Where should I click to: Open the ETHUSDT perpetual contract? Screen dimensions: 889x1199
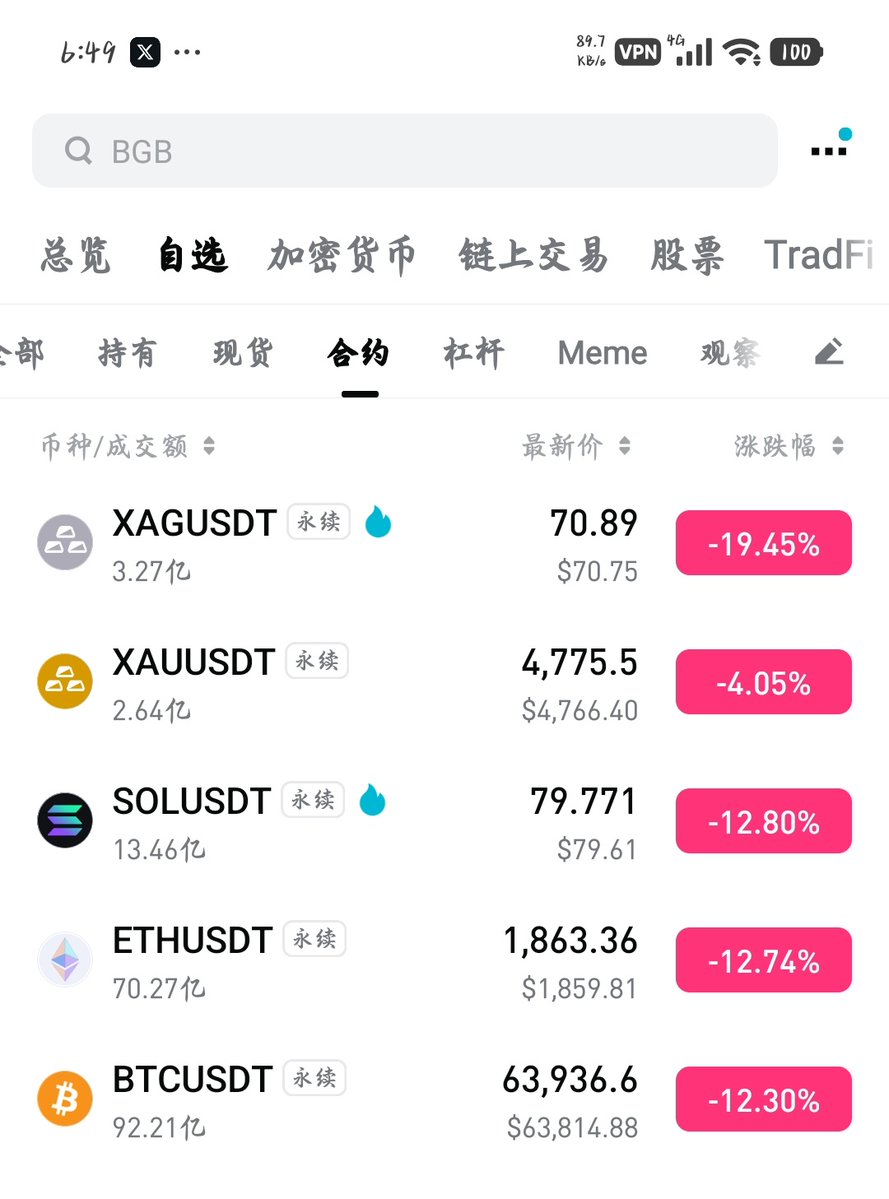point(192,940)
